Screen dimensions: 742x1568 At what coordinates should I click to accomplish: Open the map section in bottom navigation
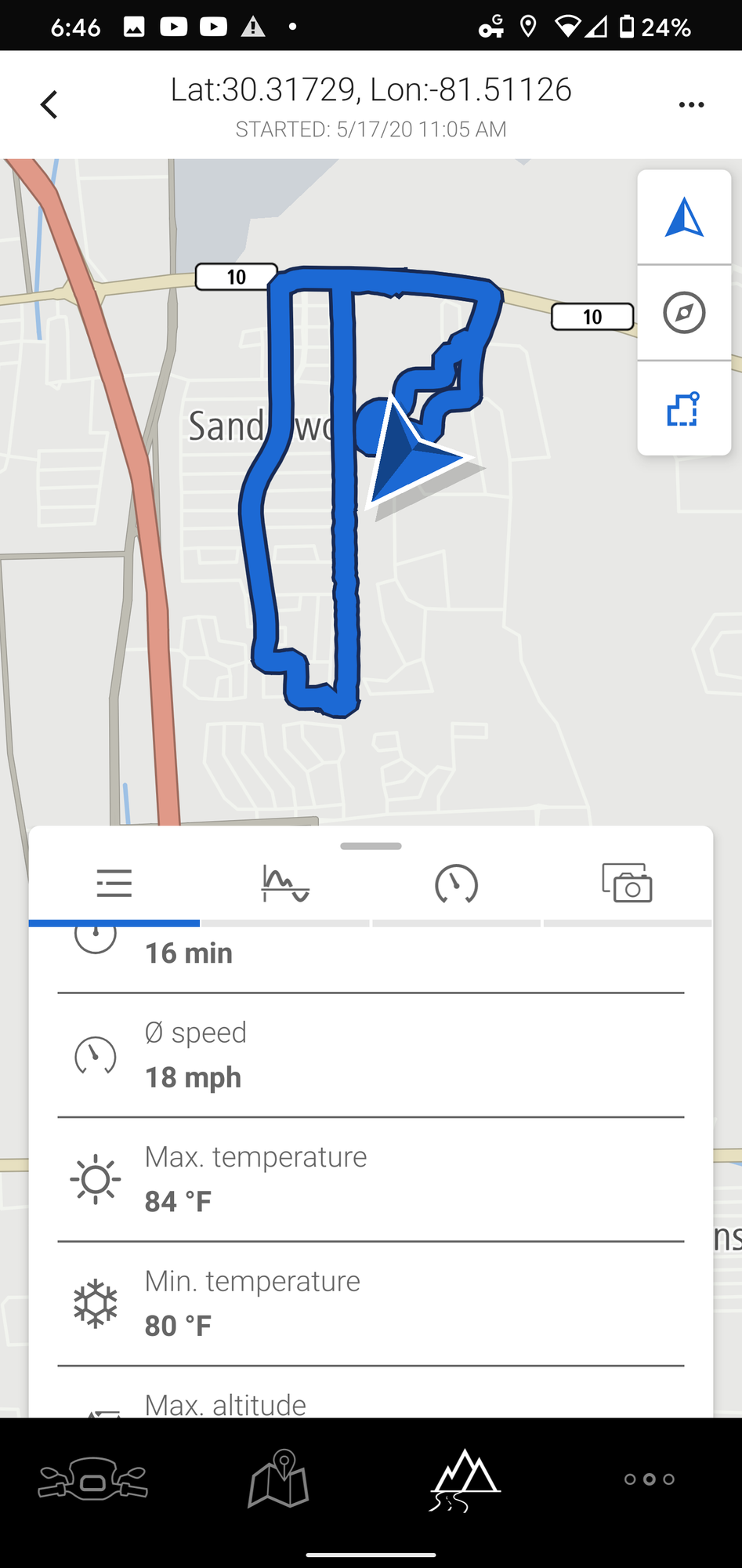coord(278,1479)
